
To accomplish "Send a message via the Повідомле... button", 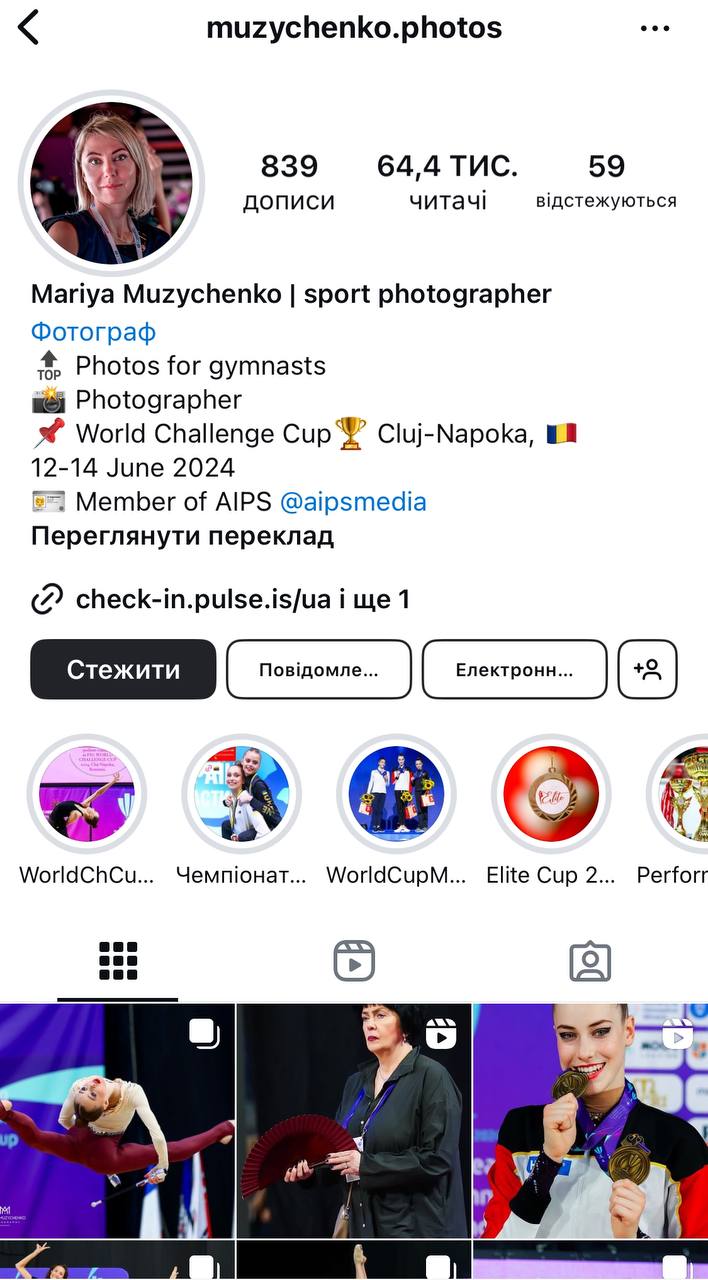I will (319, 669).
